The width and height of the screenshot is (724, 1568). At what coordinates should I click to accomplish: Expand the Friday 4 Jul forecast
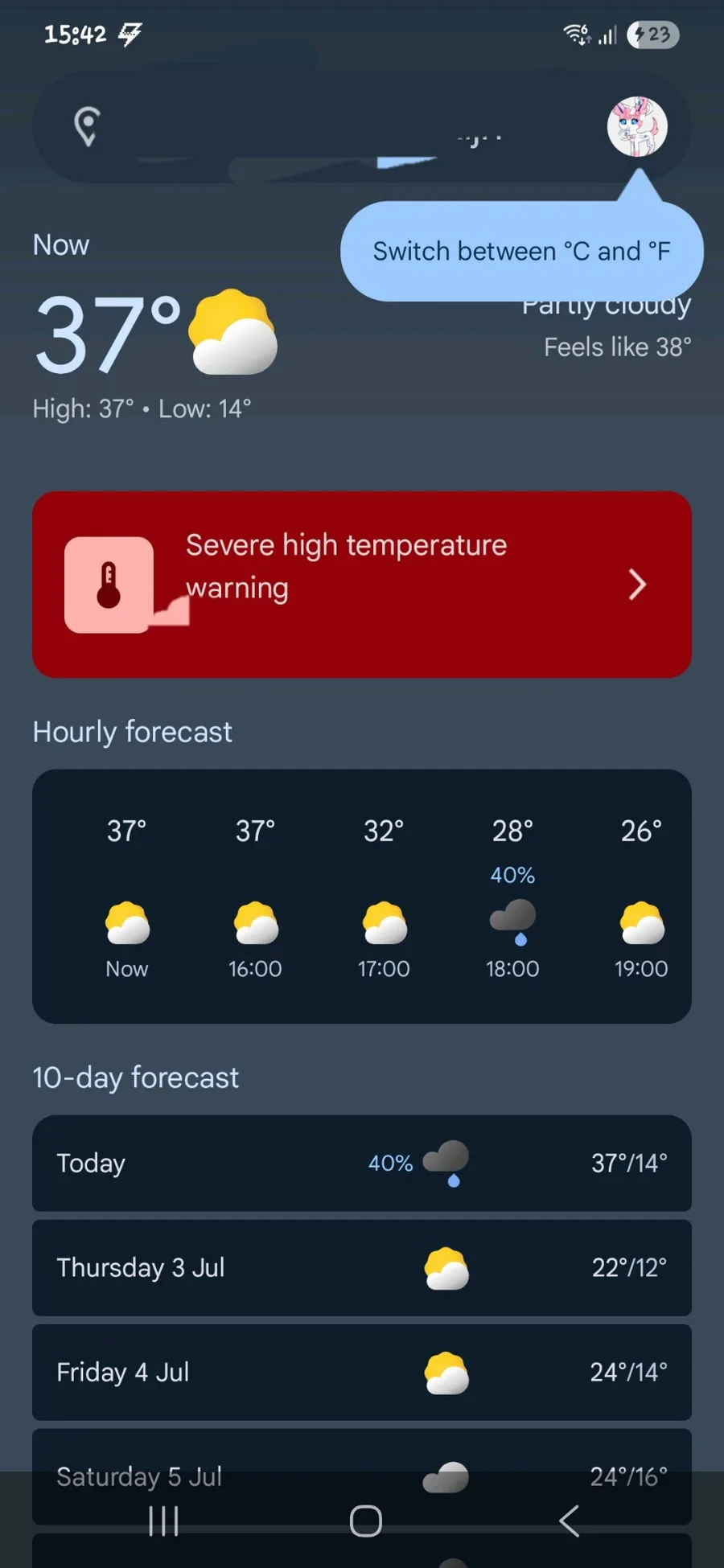(362, 1372)
